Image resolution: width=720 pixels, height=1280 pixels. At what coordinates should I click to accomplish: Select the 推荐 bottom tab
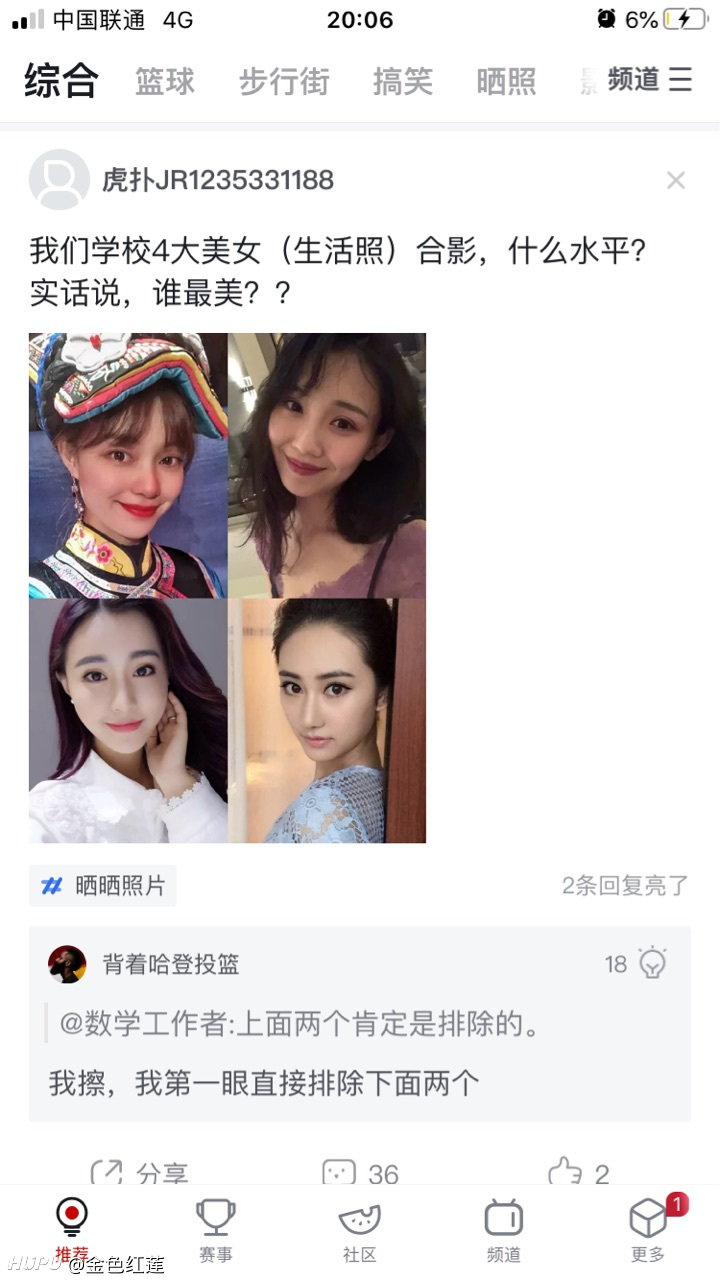(71, 1230)
